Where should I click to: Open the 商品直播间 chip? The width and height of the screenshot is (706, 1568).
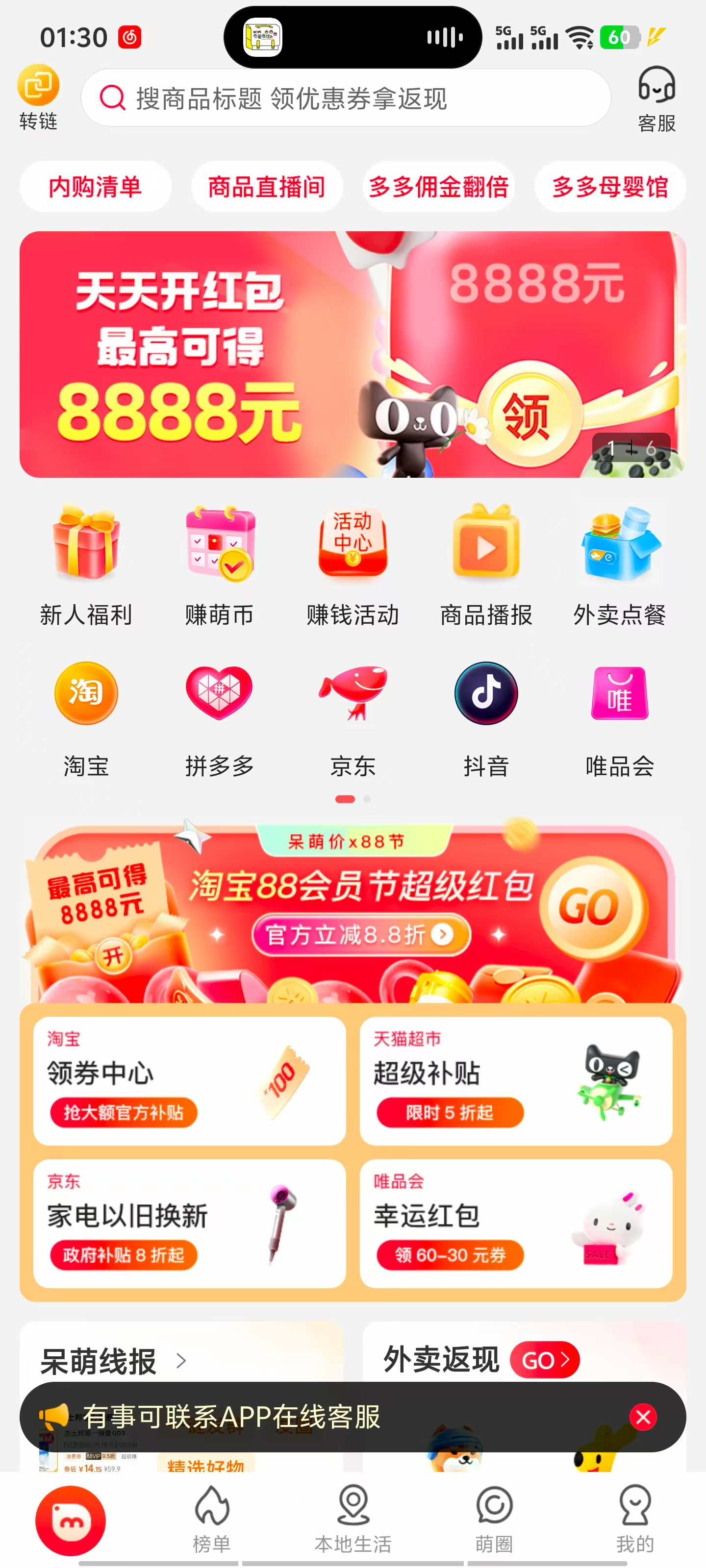[267, 186]
